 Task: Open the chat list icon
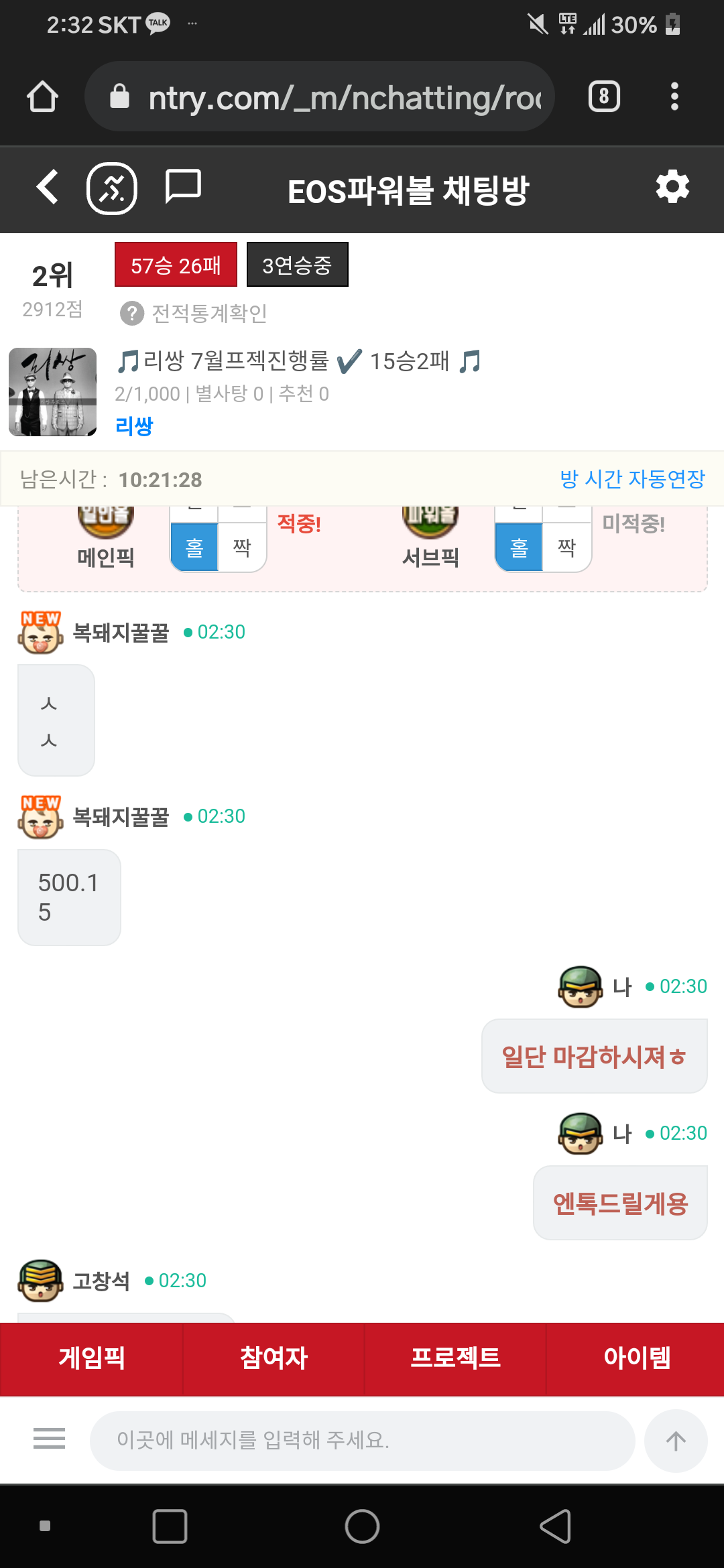pos(183,186)
